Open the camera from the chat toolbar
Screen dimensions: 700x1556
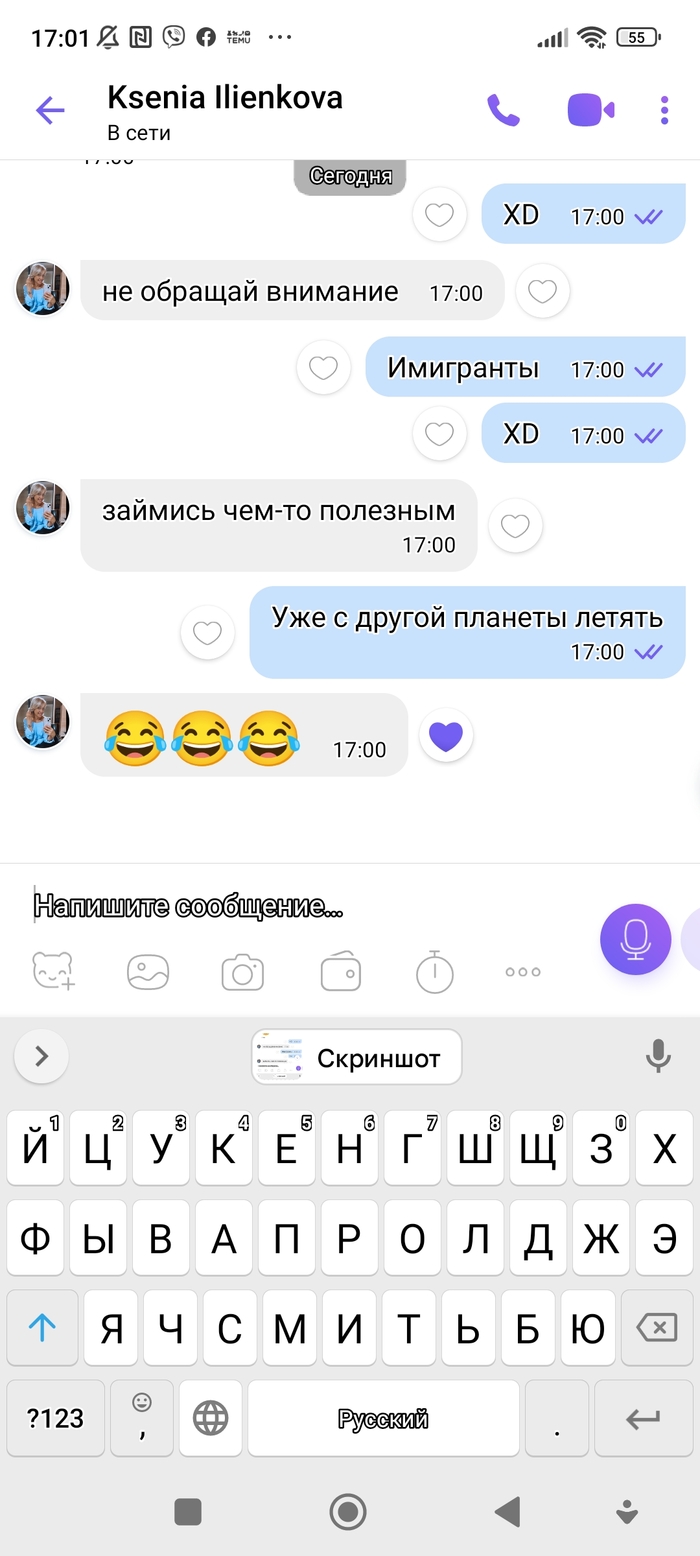[x=242, y=971]
